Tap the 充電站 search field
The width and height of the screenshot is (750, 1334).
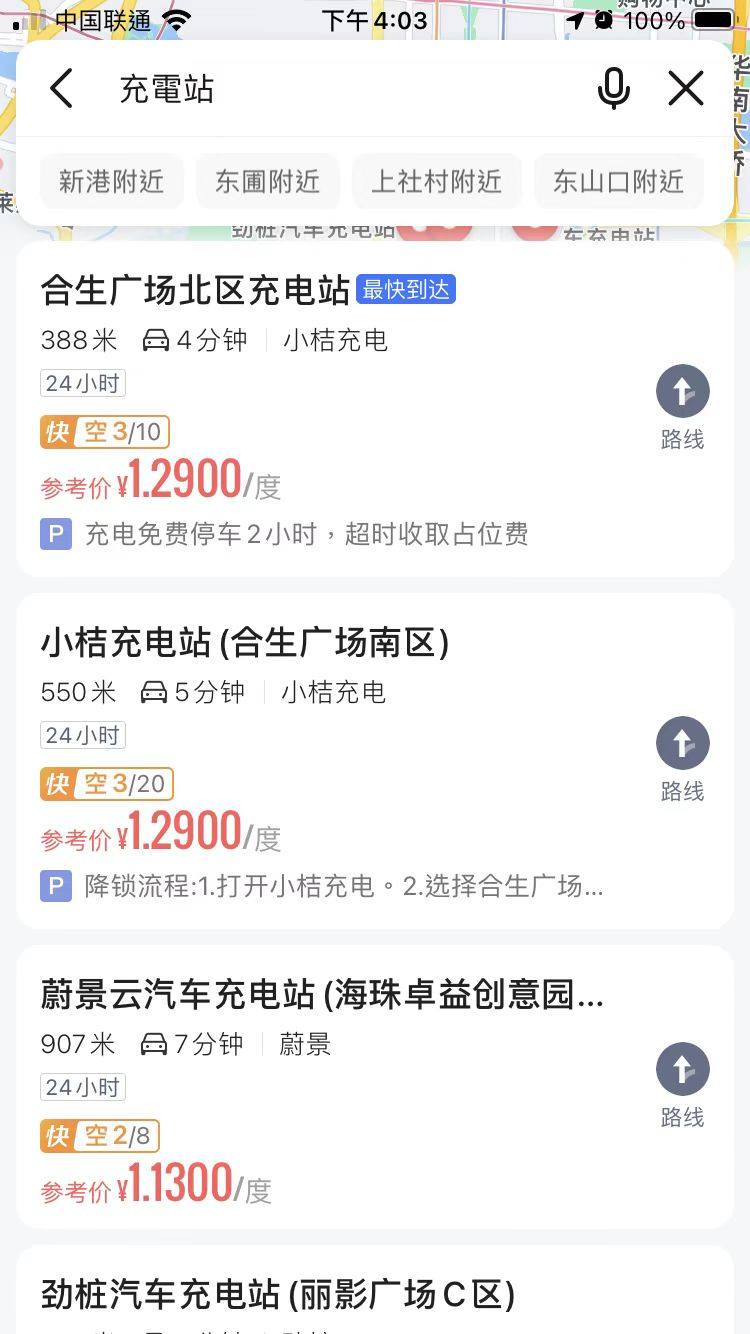tap(340, 89)
